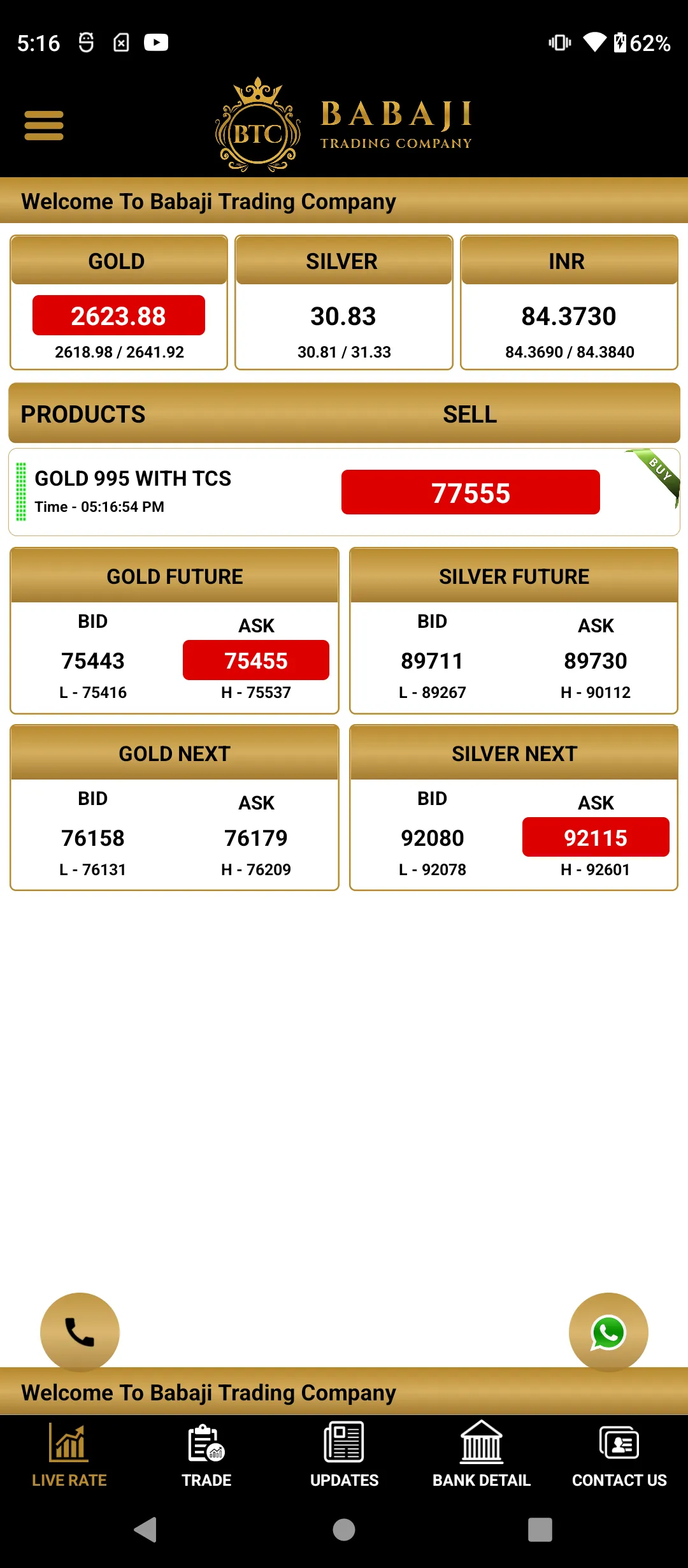Viewport: 688px width, 1568px height.
Task: Tap the system back button
Action: click(146, 1530)
